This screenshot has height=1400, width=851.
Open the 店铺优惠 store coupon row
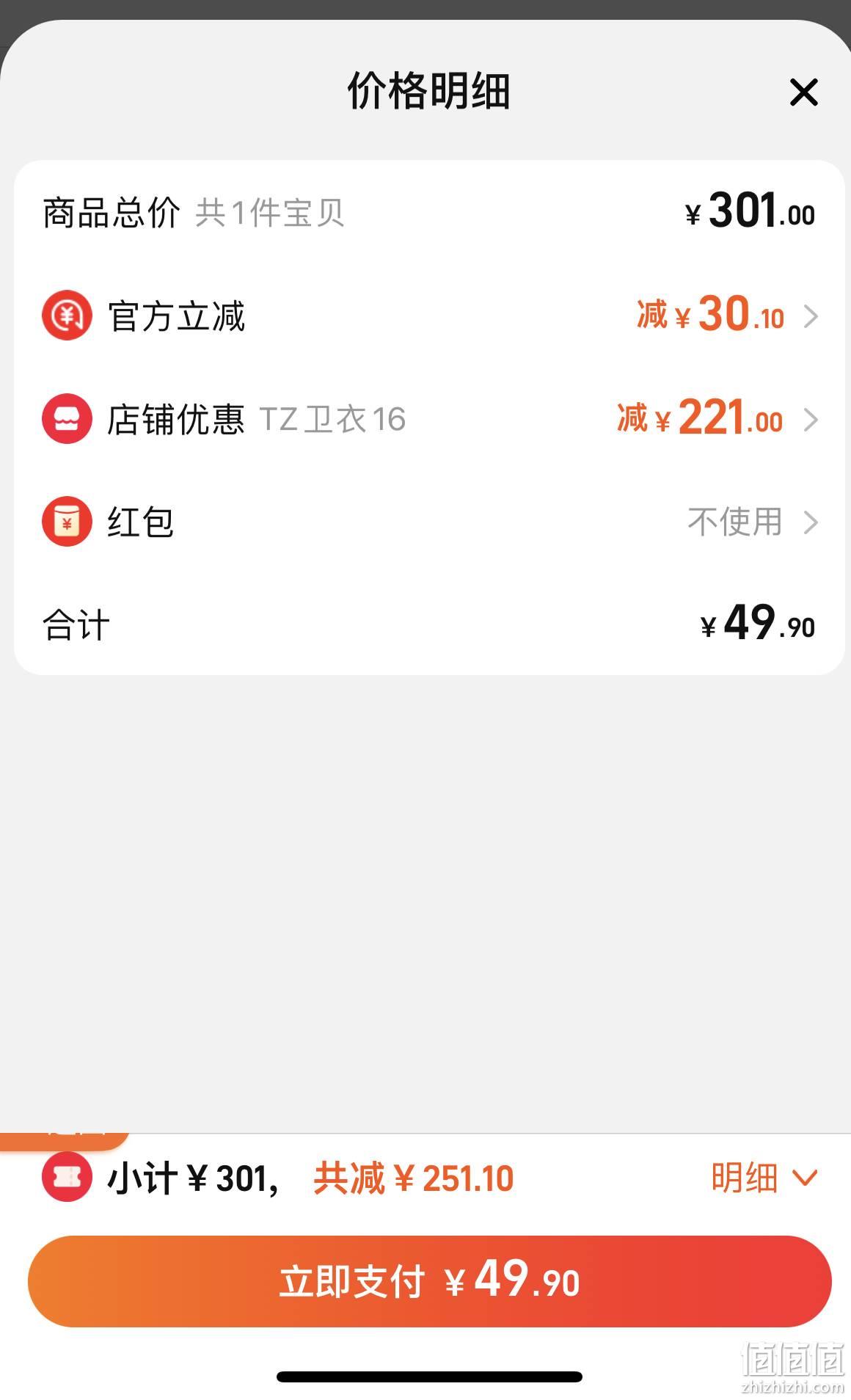coord(429,419)
